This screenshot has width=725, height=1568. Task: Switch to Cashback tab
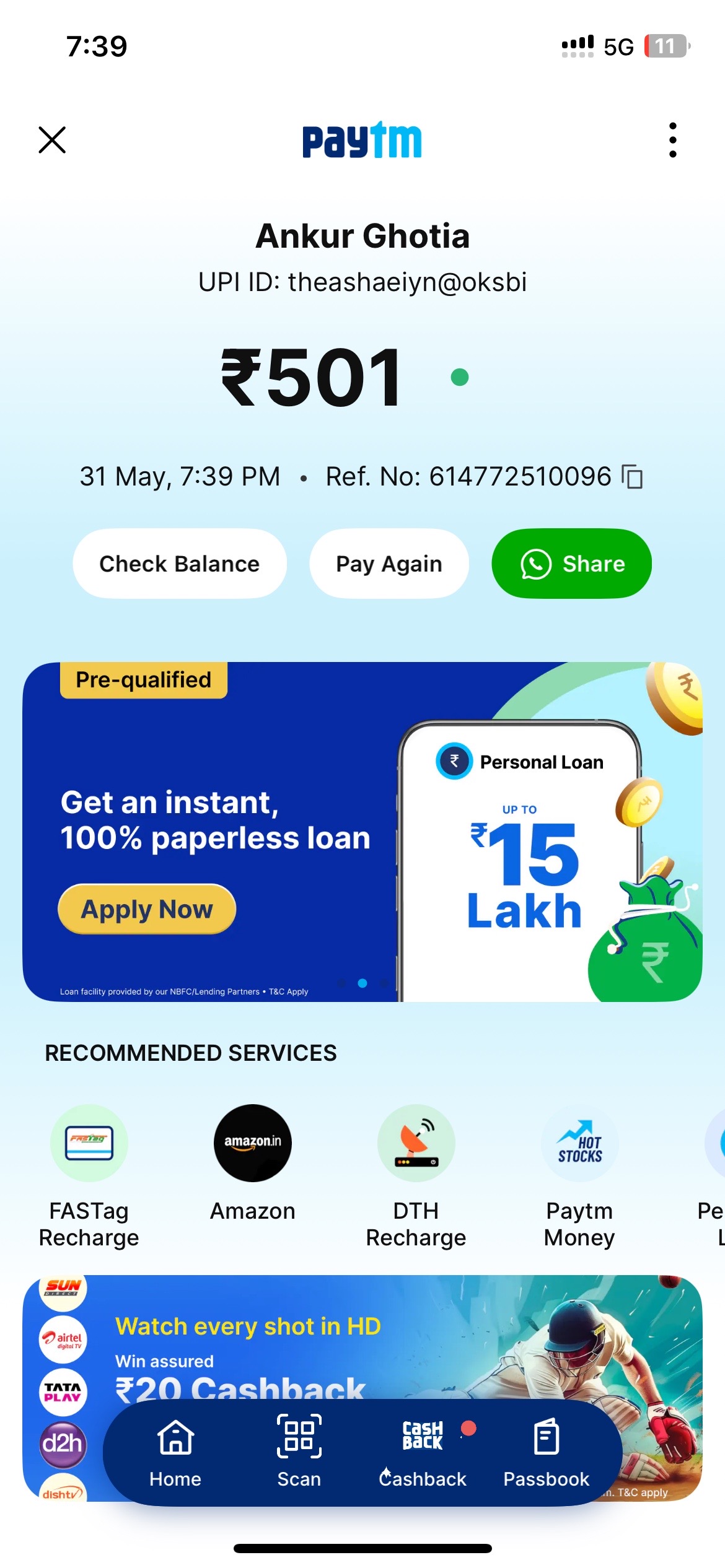(x=423, y=1453)
